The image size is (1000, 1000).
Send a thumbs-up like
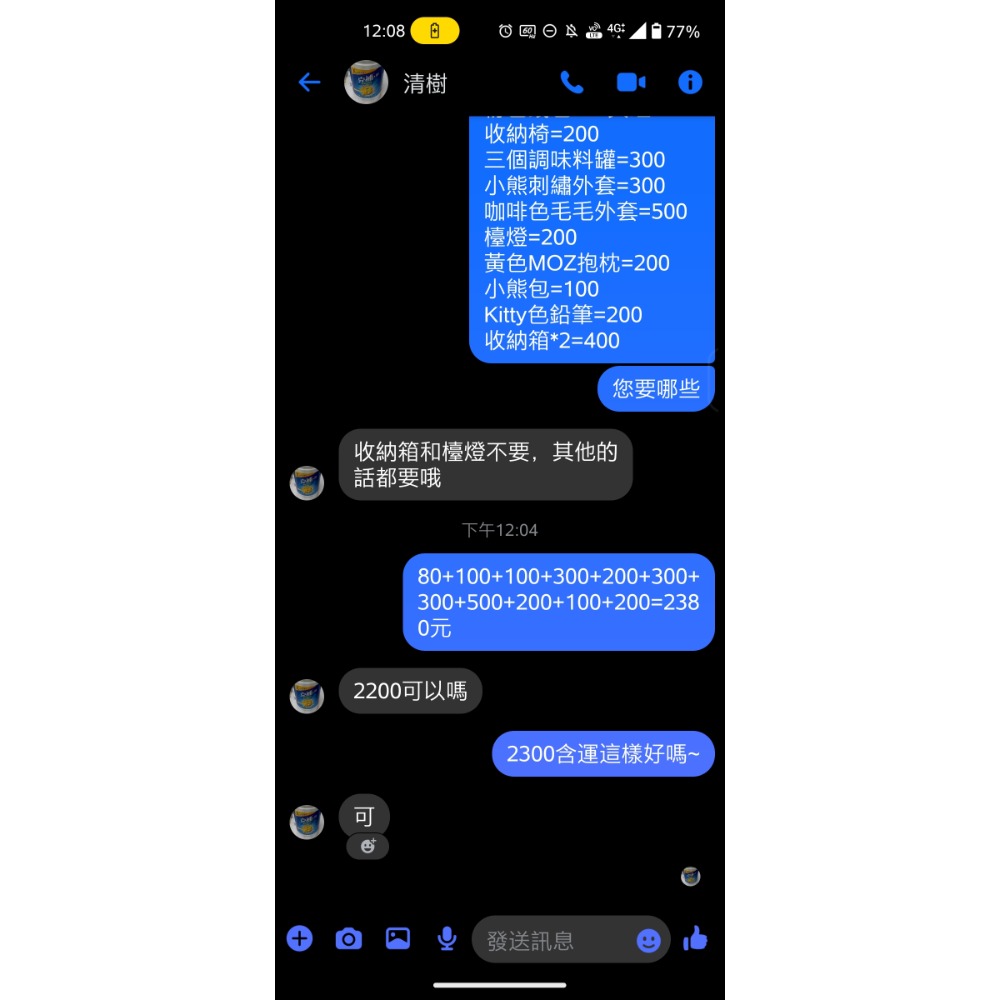click(x=695, y=938)
